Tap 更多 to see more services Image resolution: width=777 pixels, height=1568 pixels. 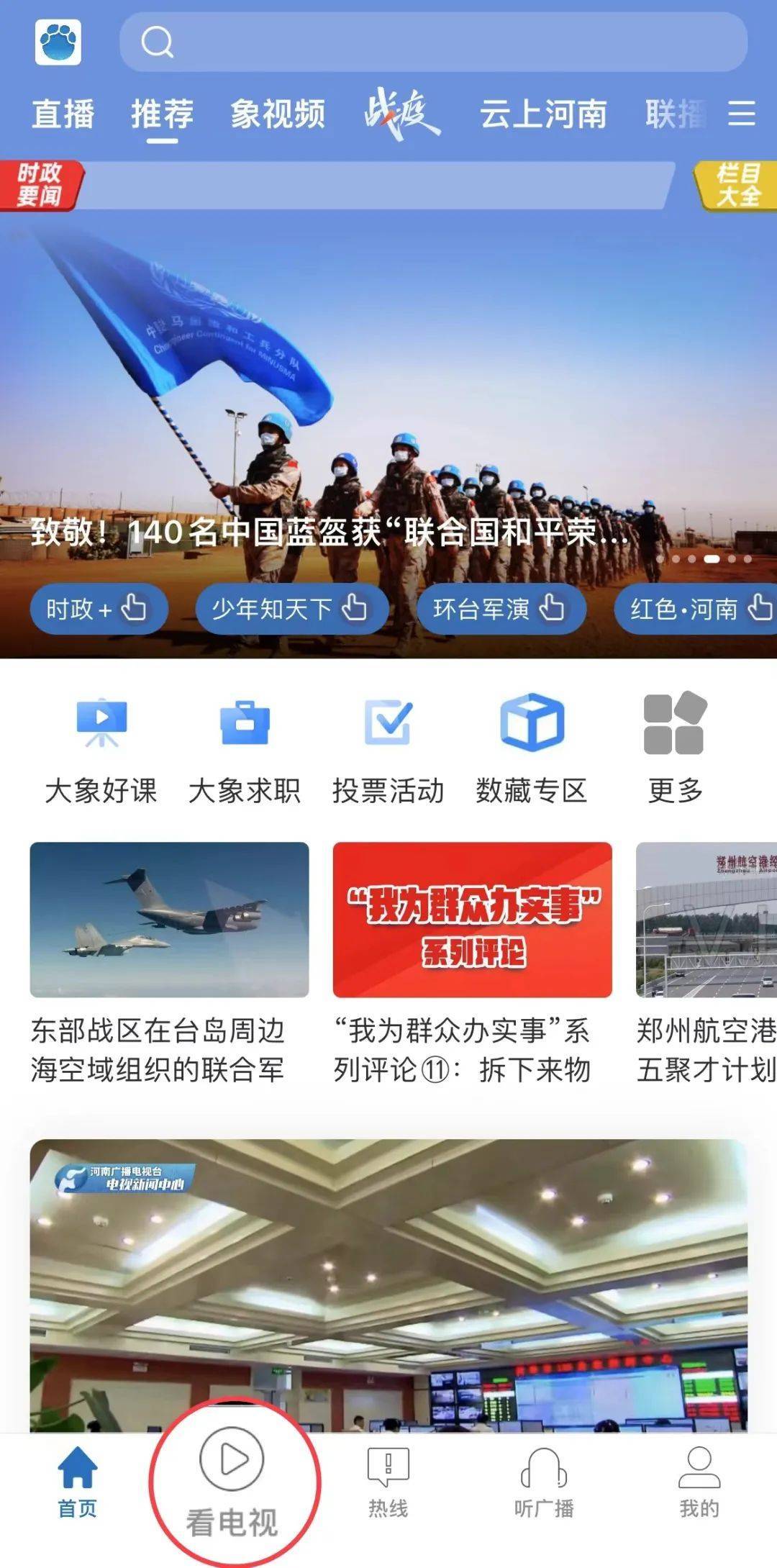pos(675,750)
